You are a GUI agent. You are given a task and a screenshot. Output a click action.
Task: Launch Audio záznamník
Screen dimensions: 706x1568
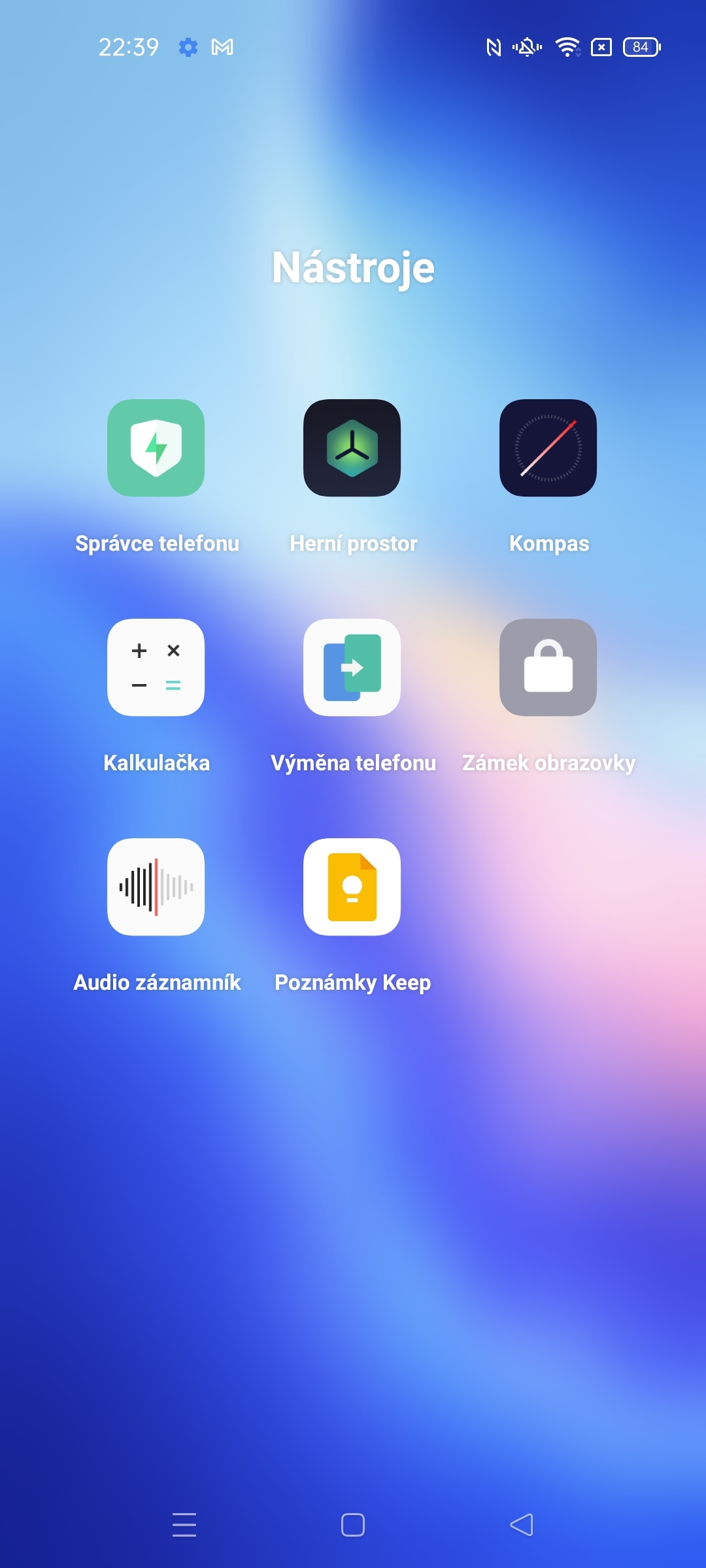[156, 887]
